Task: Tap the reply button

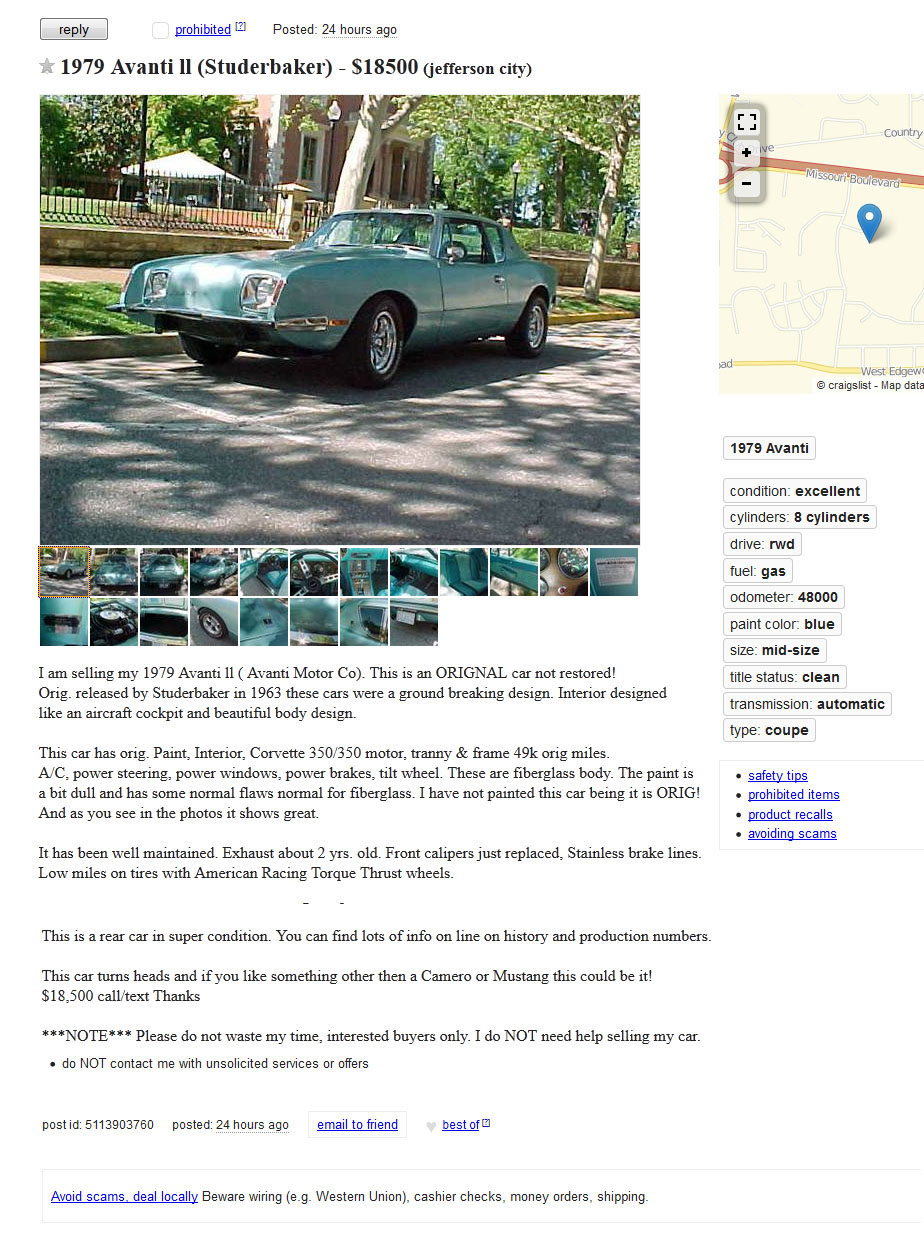Action: [x=73, y=30]
